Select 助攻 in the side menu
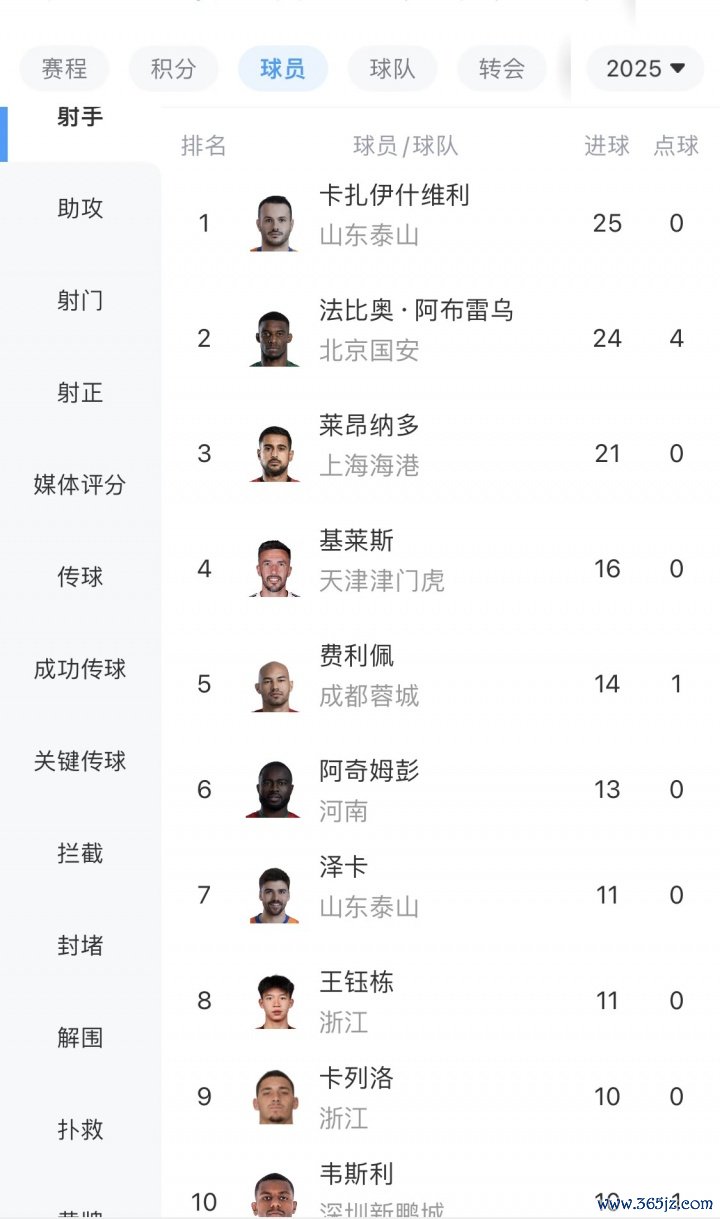Viewport: 720px width, 1219px height. tap(80, 208)
